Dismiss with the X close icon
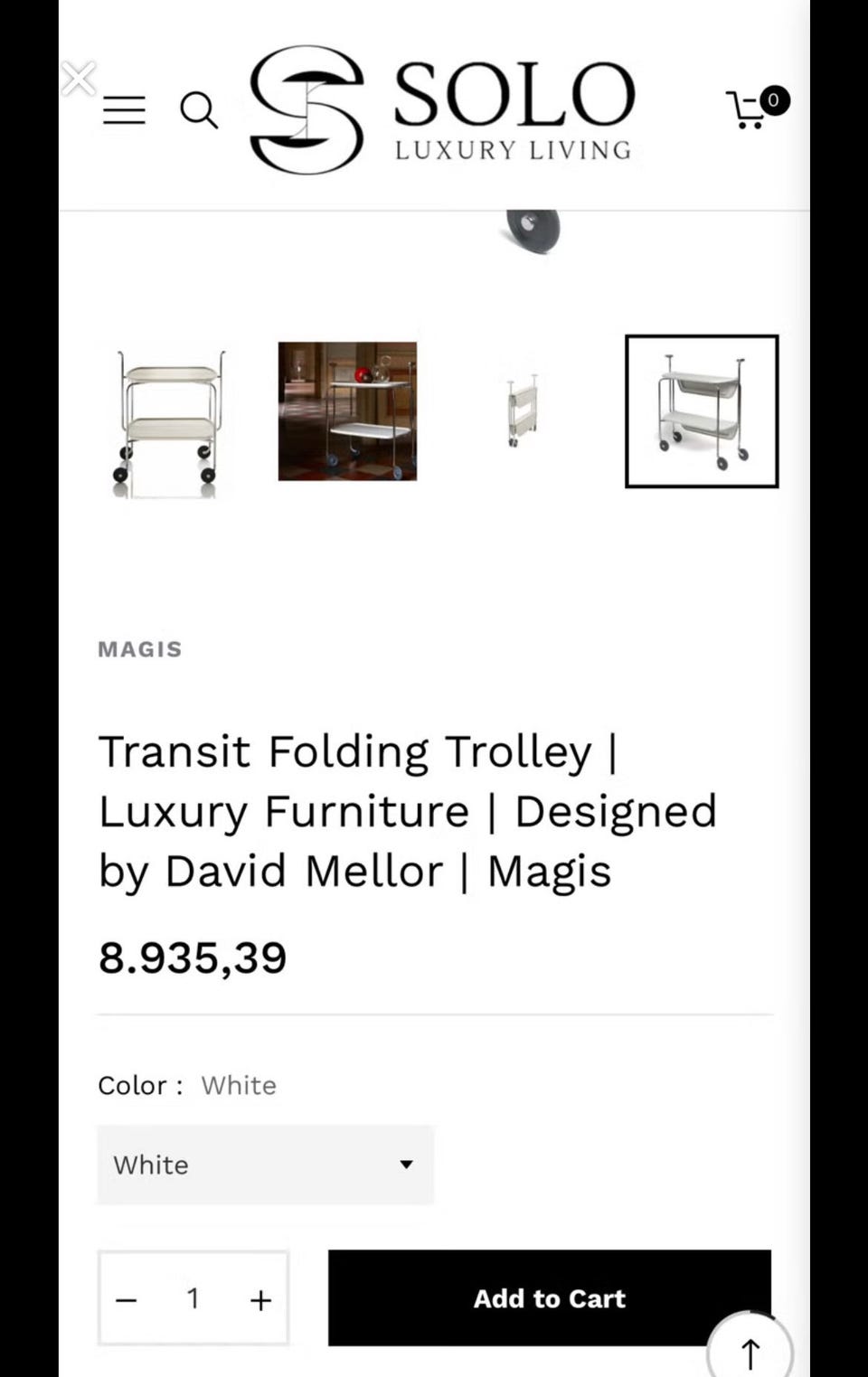This screenshot has height=1377, width=868. point(79,79)
